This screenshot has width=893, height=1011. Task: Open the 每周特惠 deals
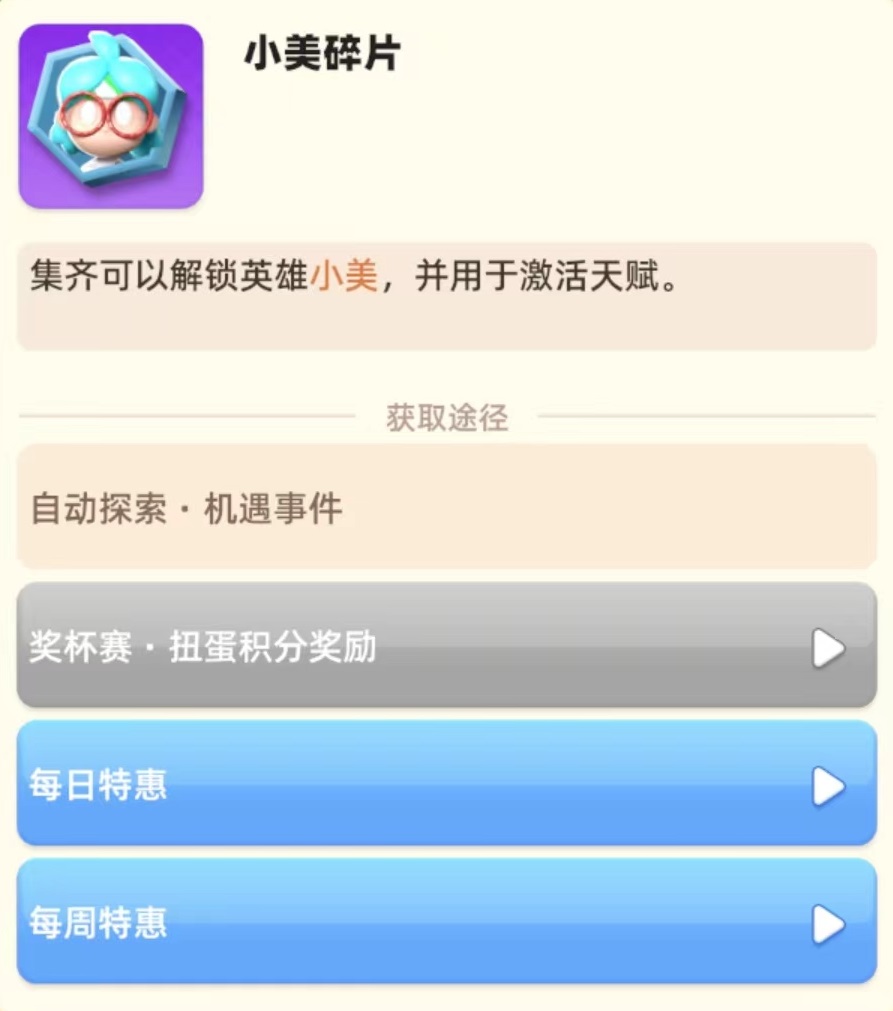[446, 921]
